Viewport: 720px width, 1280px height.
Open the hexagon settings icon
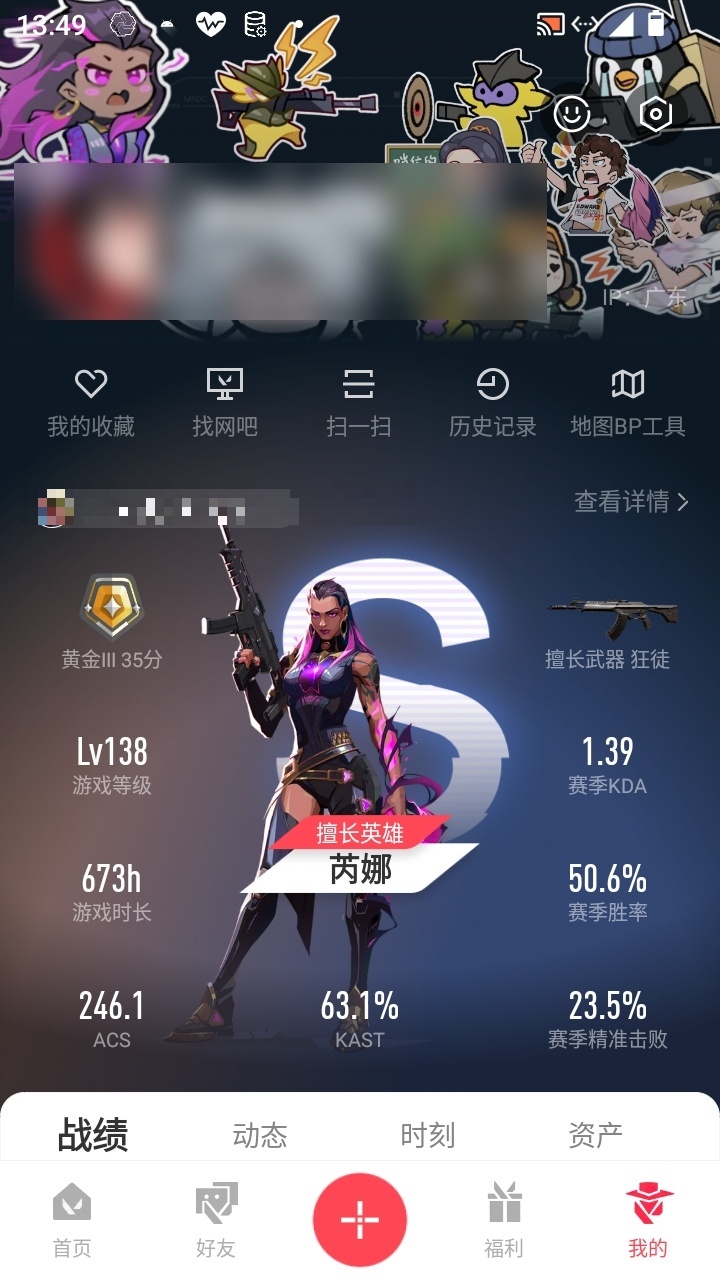click(x=655, y=114)
